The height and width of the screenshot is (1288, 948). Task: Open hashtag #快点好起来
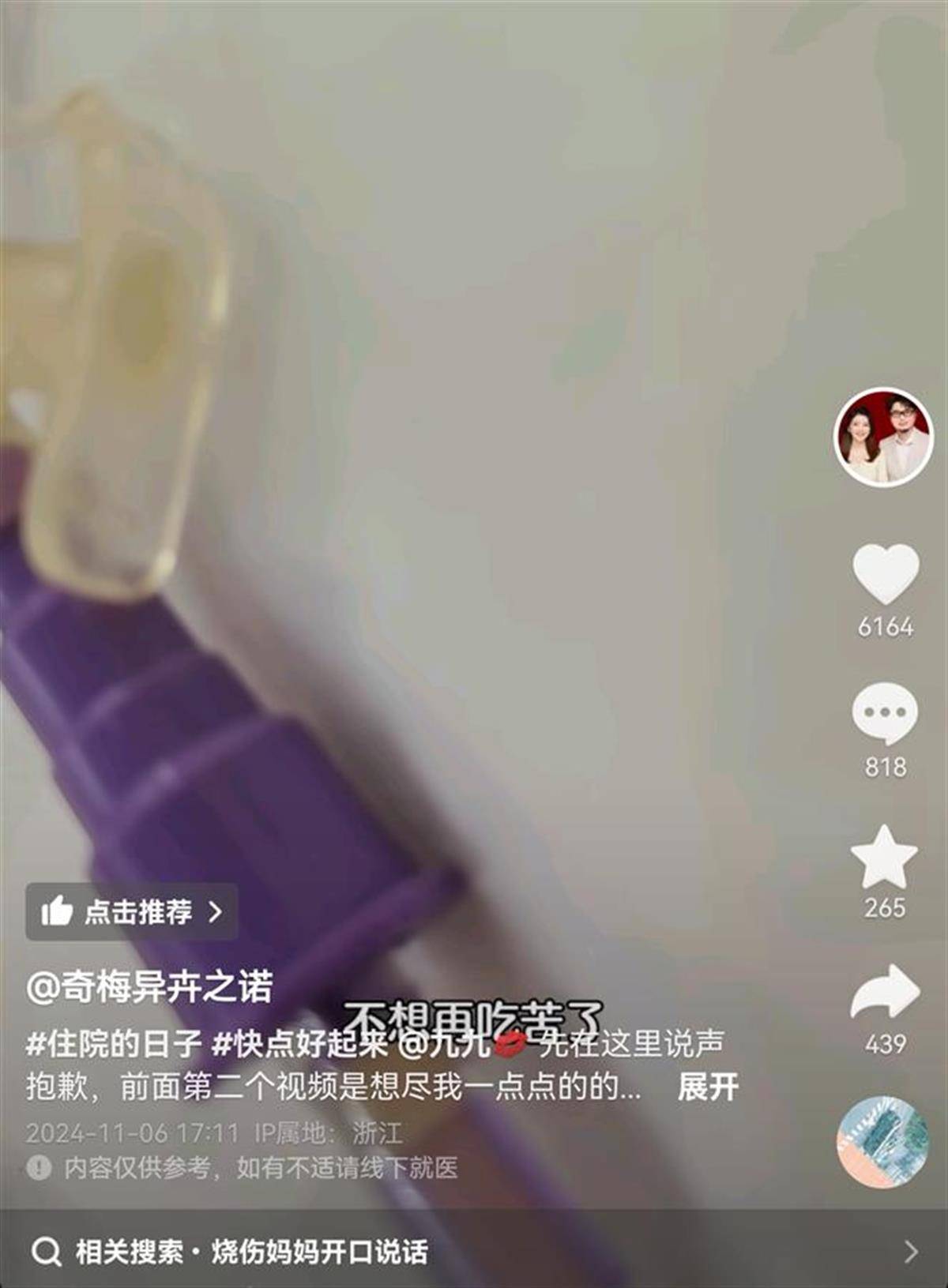tap(300, 1044)
